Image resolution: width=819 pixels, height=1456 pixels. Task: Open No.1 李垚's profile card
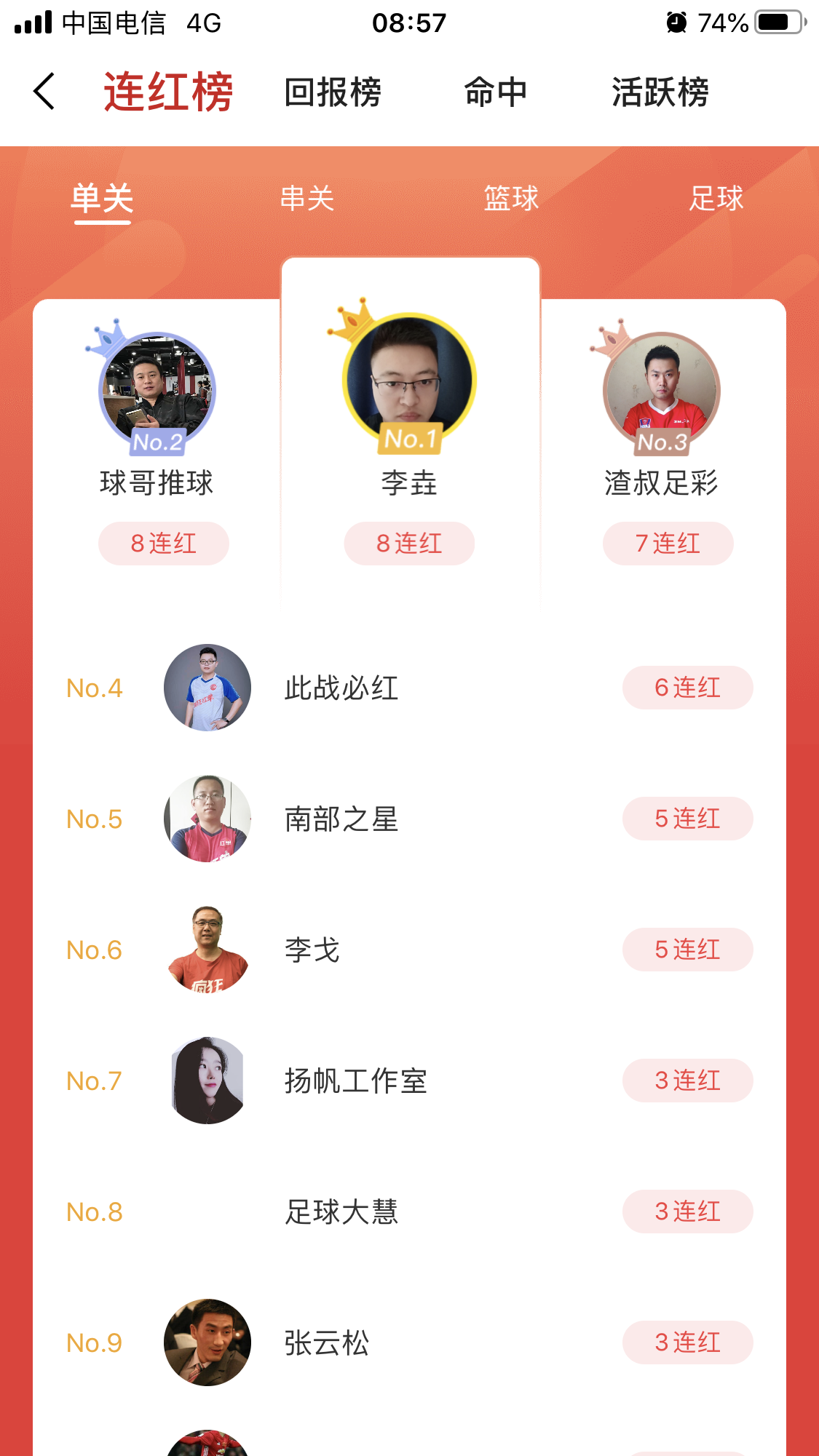tap(410, 429)
